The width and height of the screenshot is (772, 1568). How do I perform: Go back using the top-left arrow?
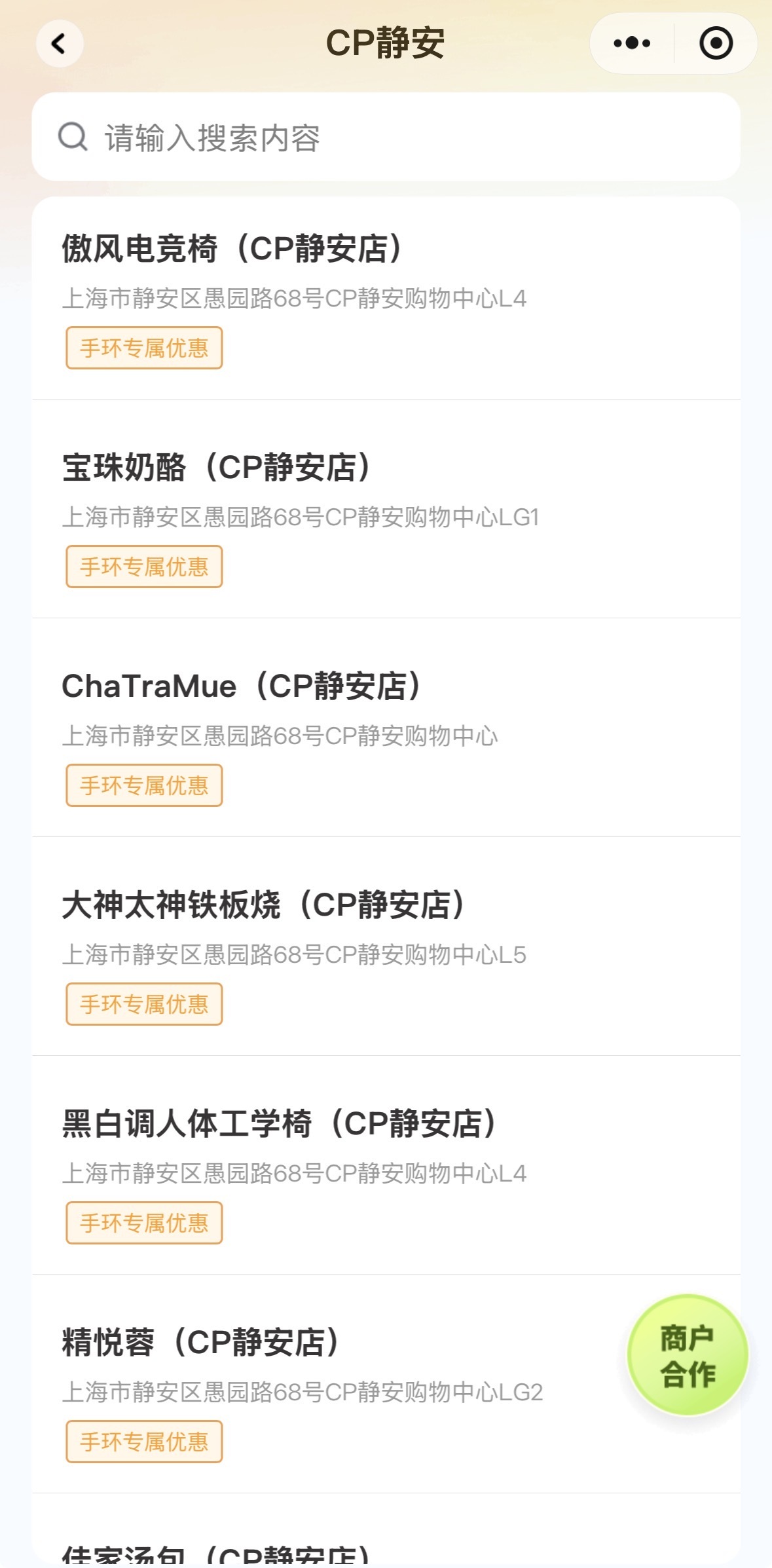[x=60, y=45]
